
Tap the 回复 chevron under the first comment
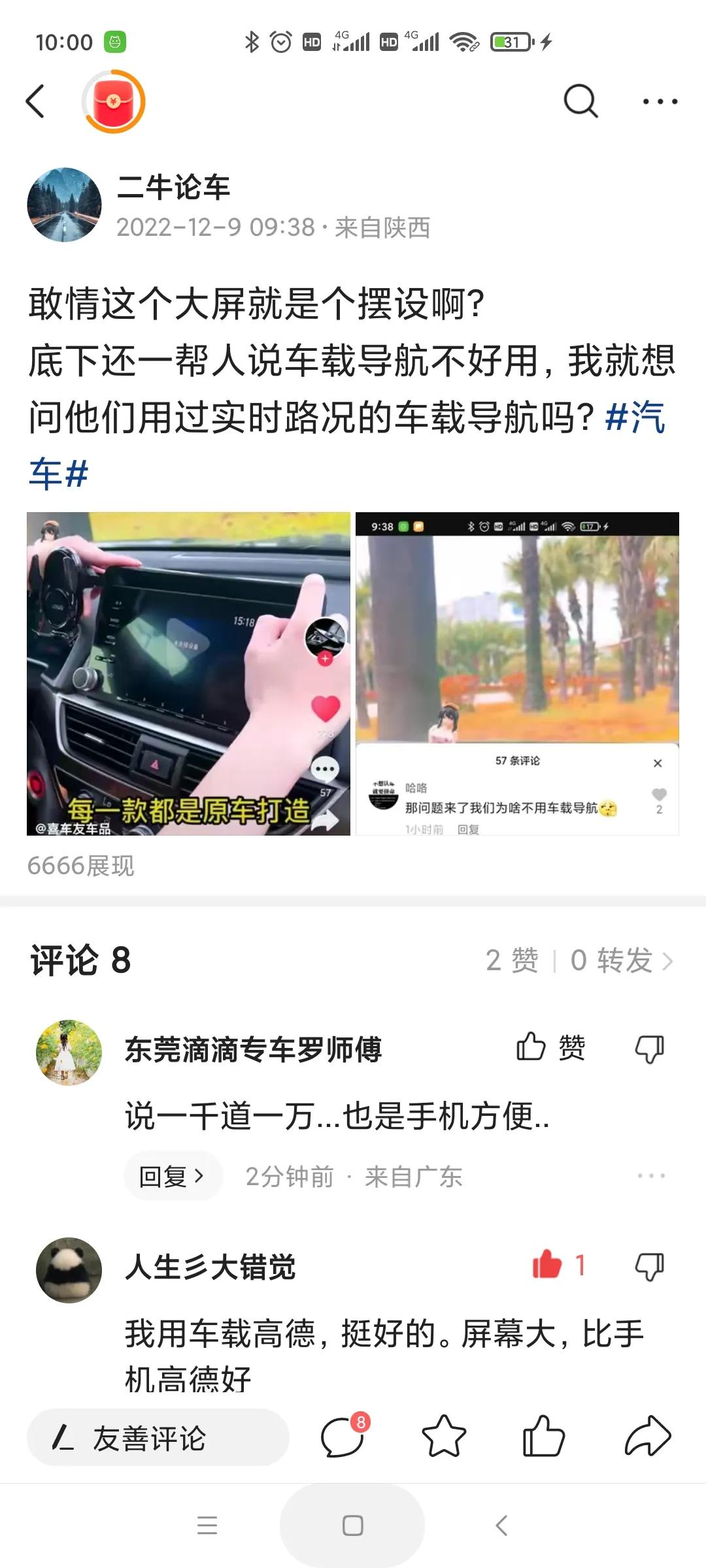(171, 1175)
